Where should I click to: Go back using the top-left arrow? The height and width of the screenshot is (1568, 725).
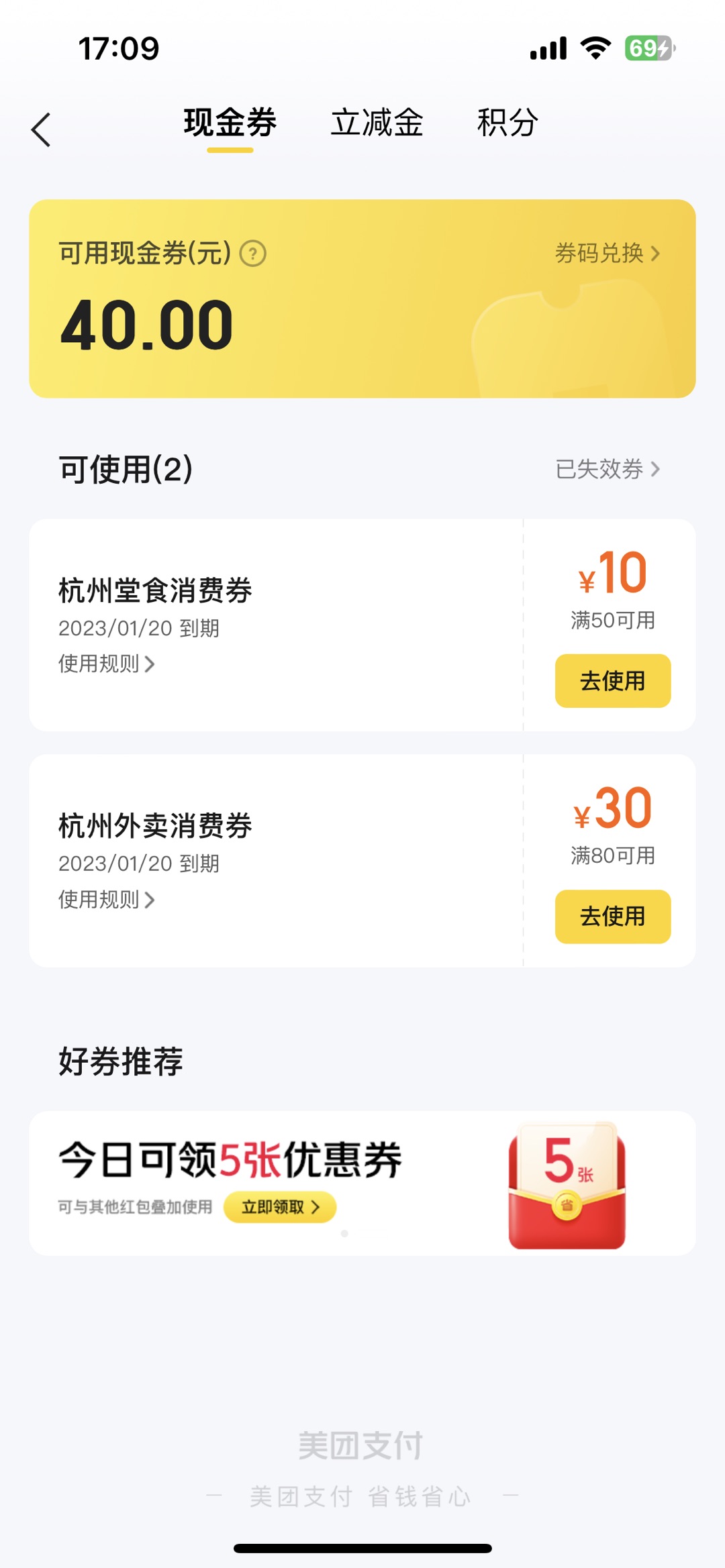42,129
